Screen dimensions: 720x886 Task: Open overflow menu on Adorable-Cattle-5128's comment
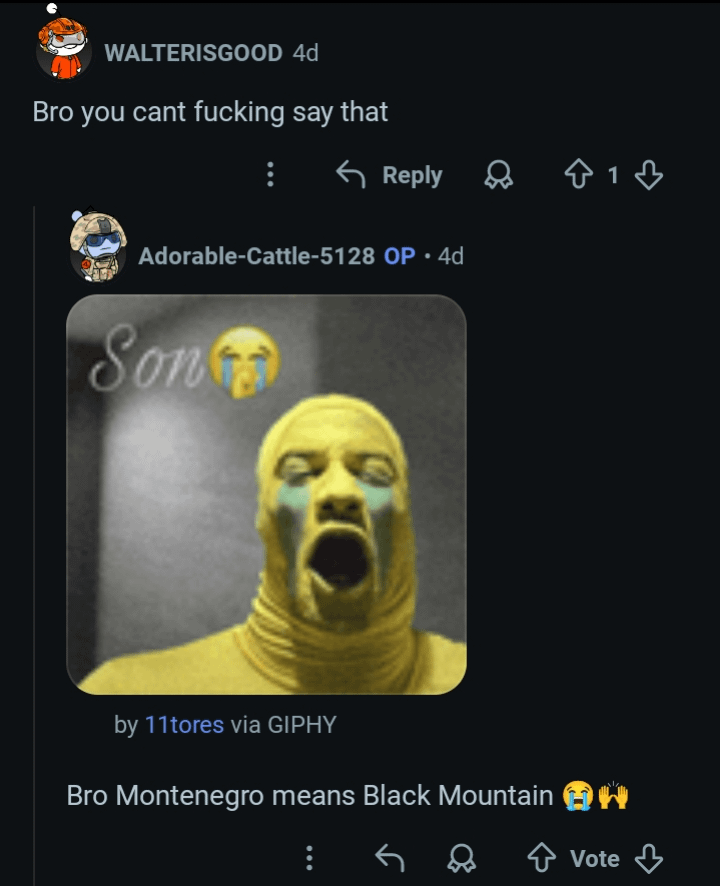point(309,858)
